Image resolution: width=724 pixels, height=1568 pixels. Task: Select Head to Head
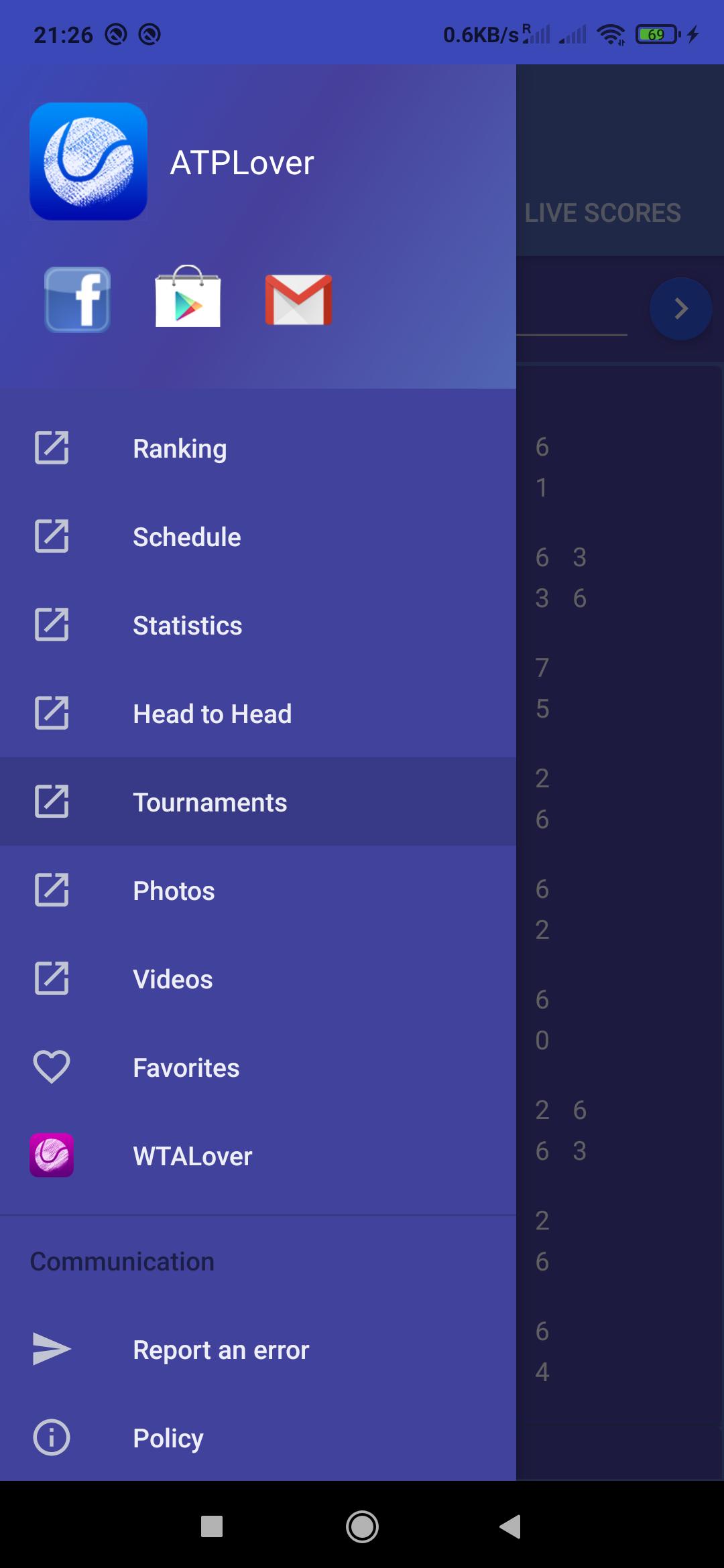coord(258,714)
